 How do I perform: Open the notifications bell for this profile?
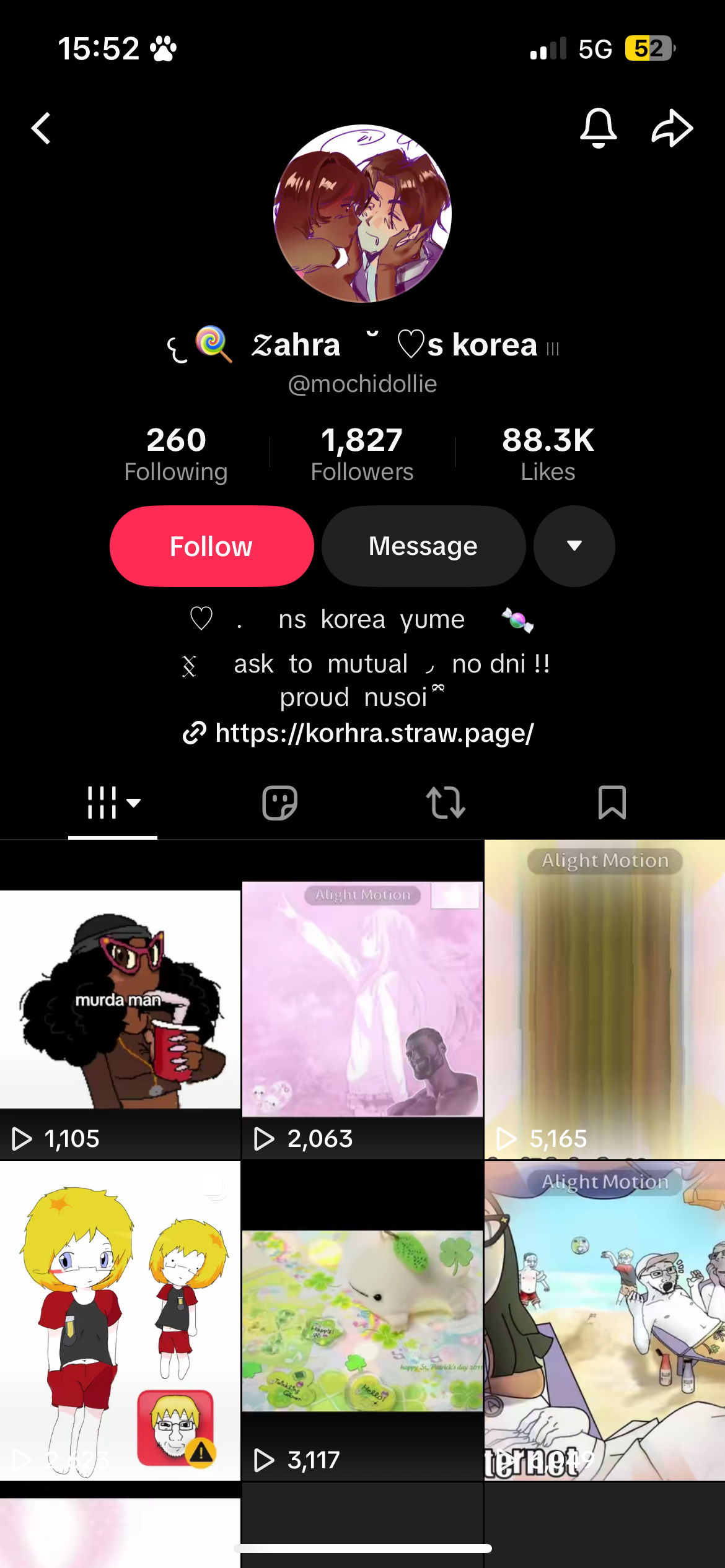pyautogui.click(x=598, y=128)
